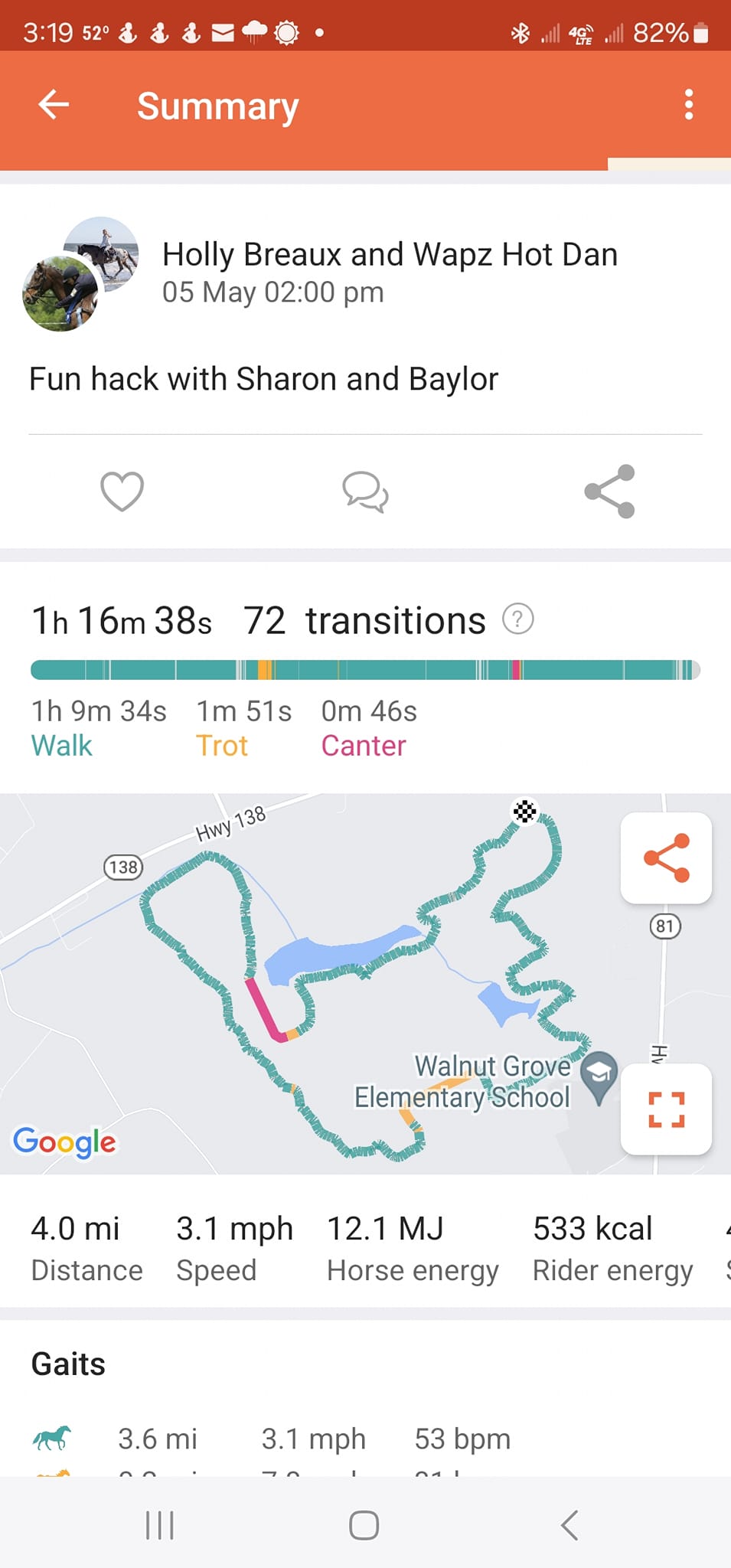Show help about transitions
This screenshot has width=731, height=1568.
517,619
